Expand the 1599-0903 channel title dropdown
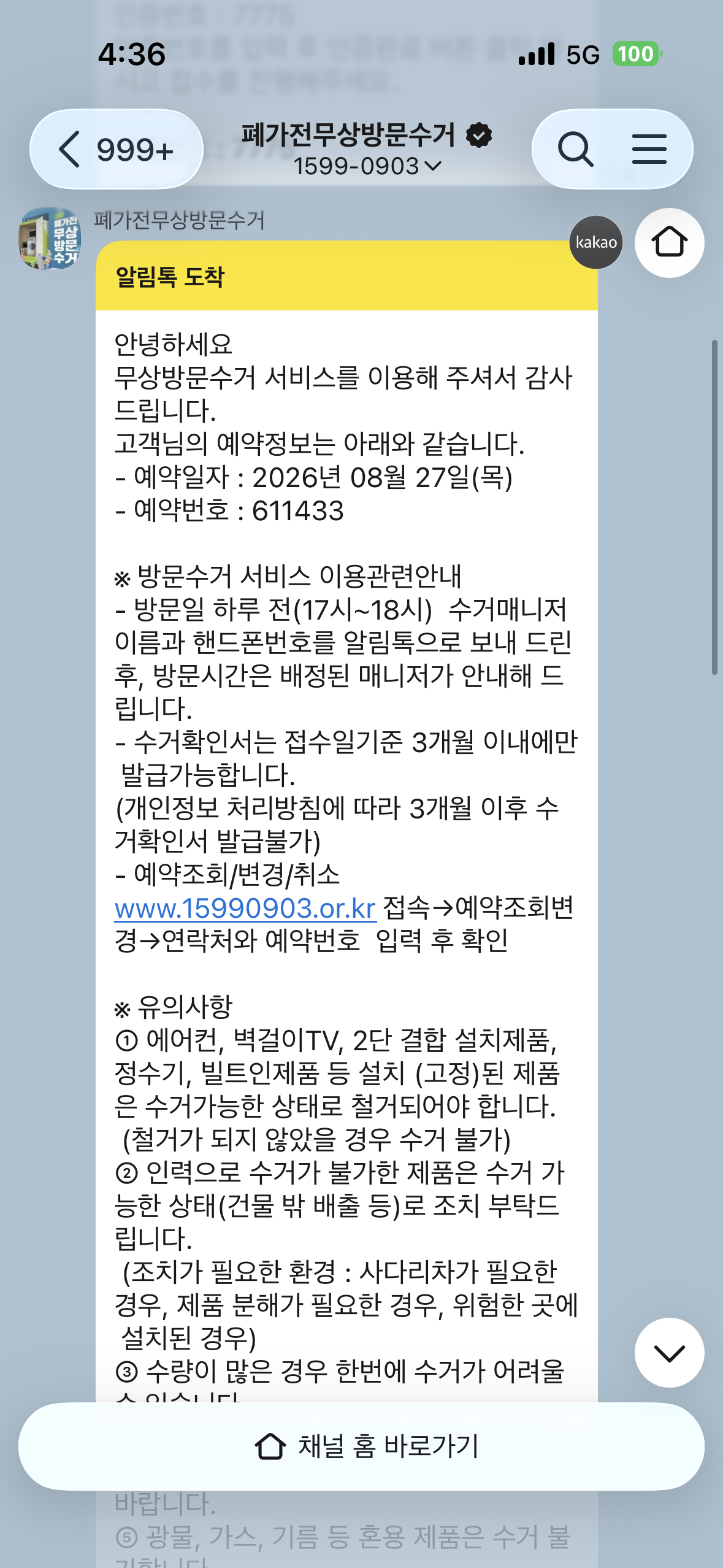 [x=367, y=166]
